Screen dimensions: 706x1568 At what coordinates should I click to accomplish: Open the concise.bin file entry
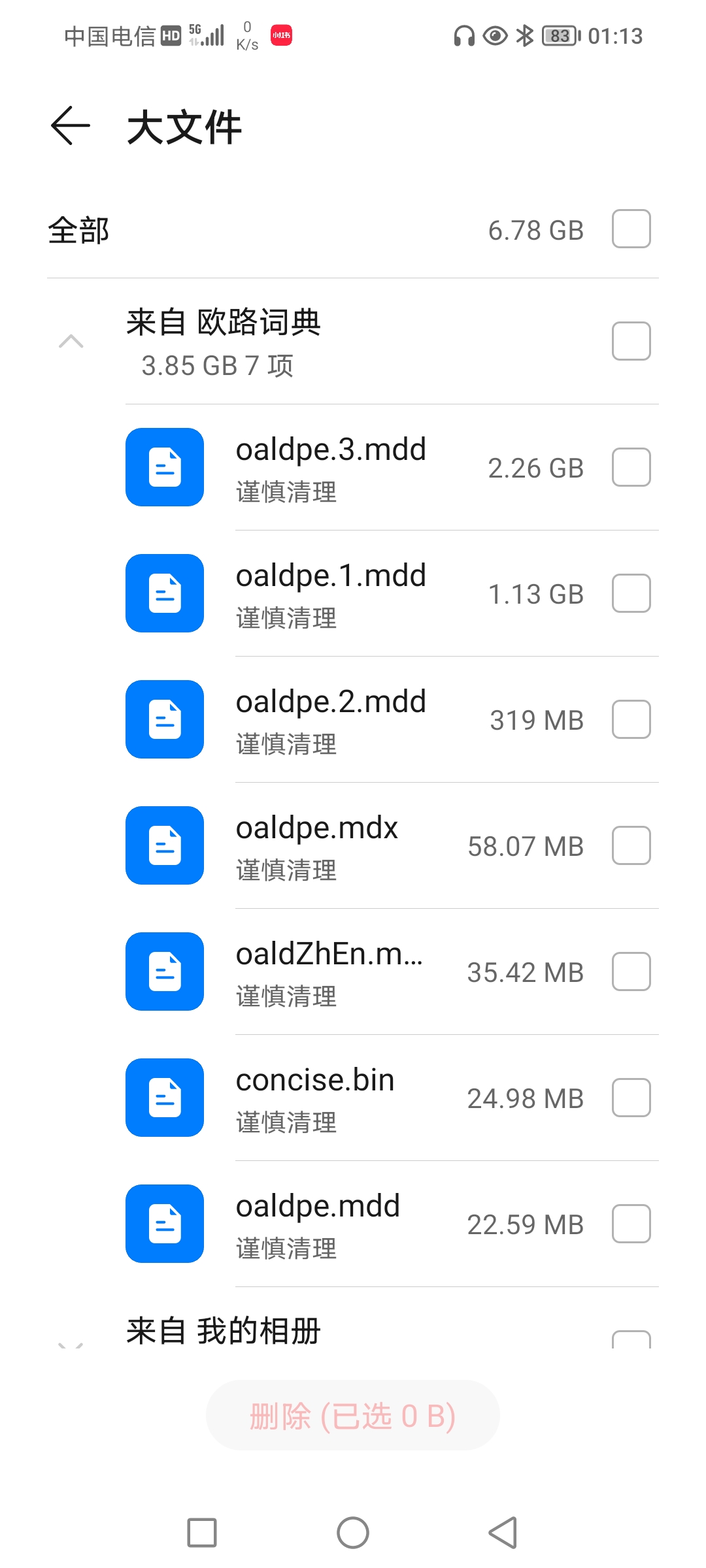pyautogui.click(x=315, y=1098)
